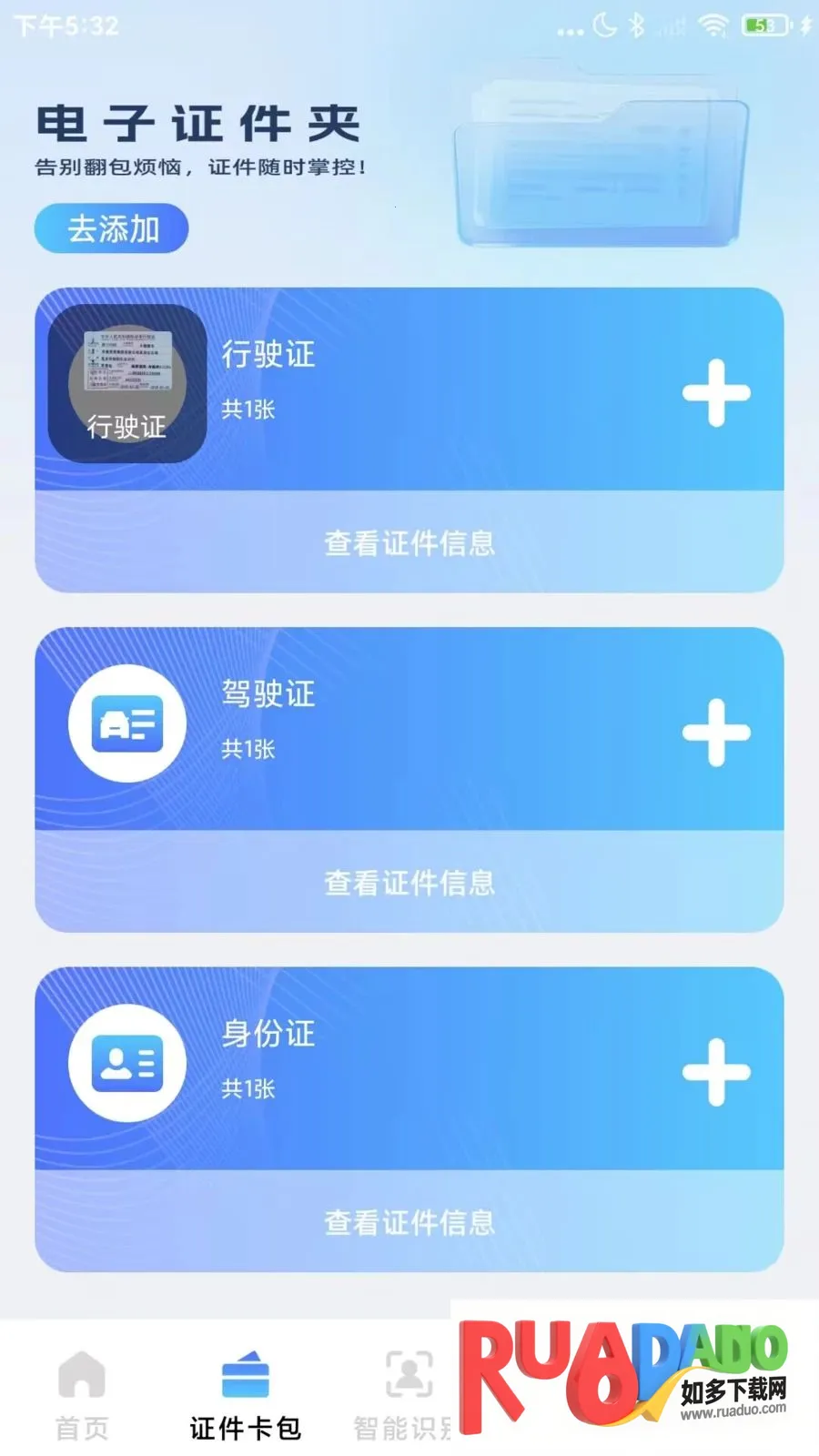This screenshot has width=819, height=1456.
Task: View 查看证件信息 under 行驶证
Action: click(x=409, y=543)
